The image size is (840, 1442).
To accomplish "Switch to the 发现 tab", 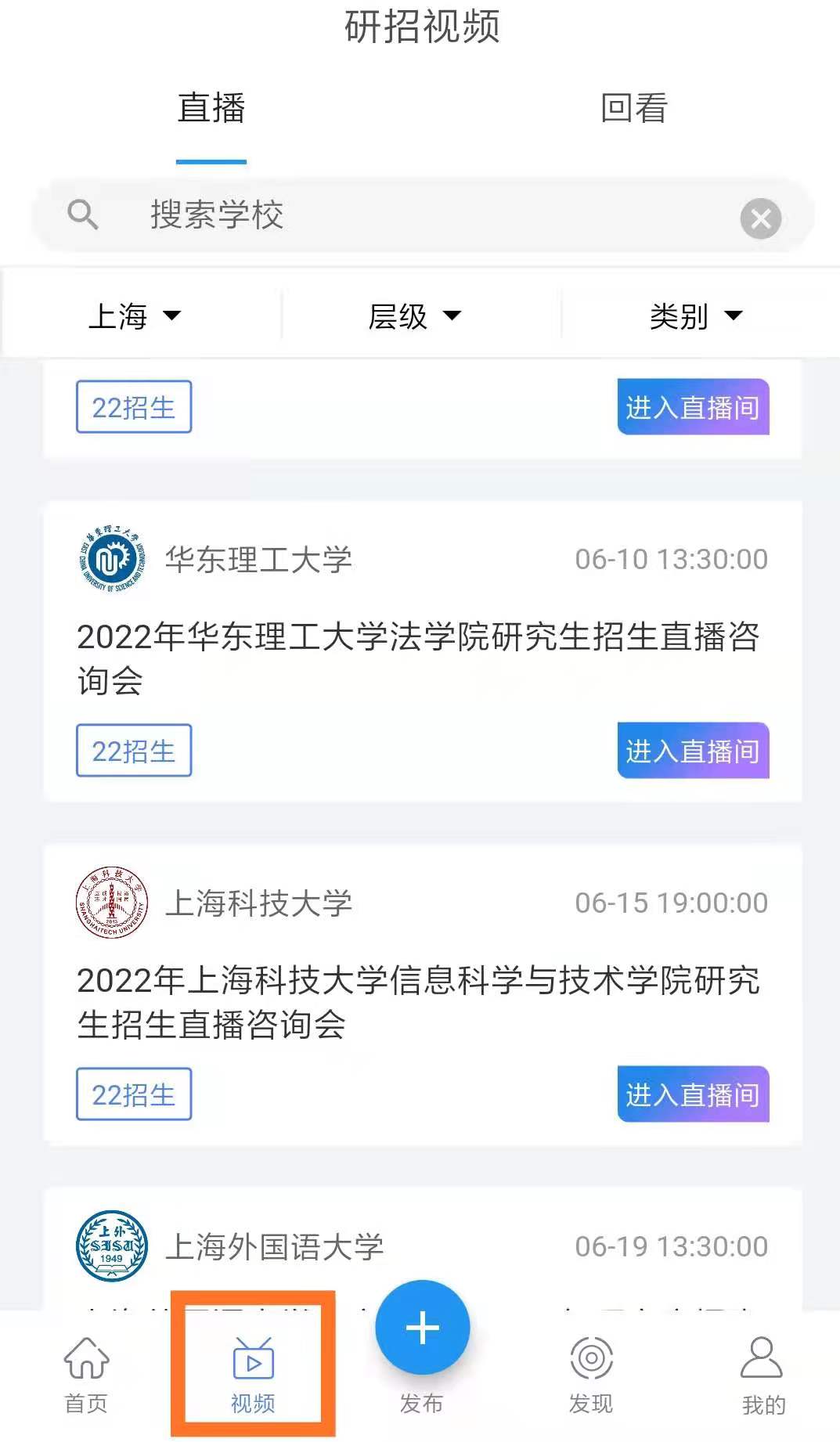I will point(591,1374).
